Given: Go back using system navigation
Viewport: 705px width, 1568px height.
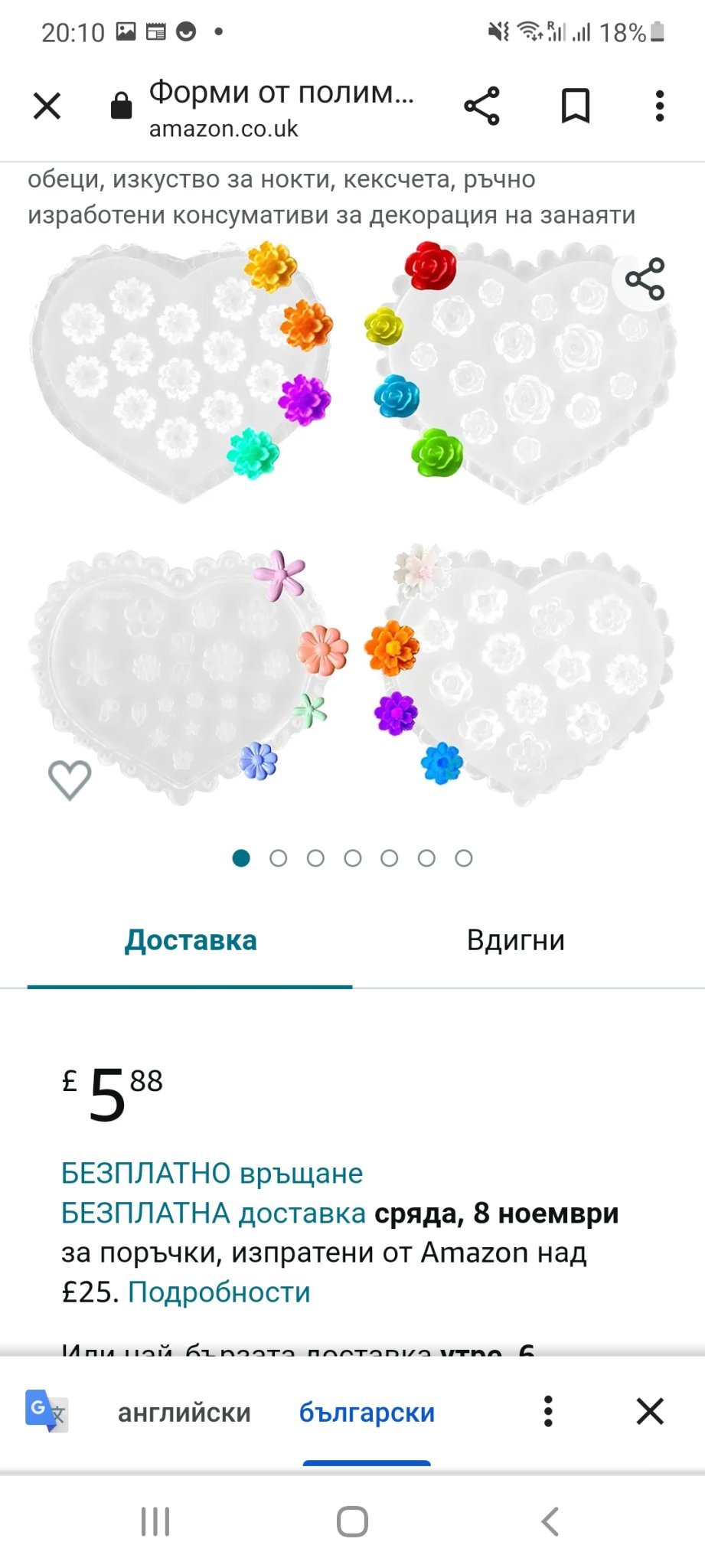Looking at the screenshot, I should point(550,1521).
